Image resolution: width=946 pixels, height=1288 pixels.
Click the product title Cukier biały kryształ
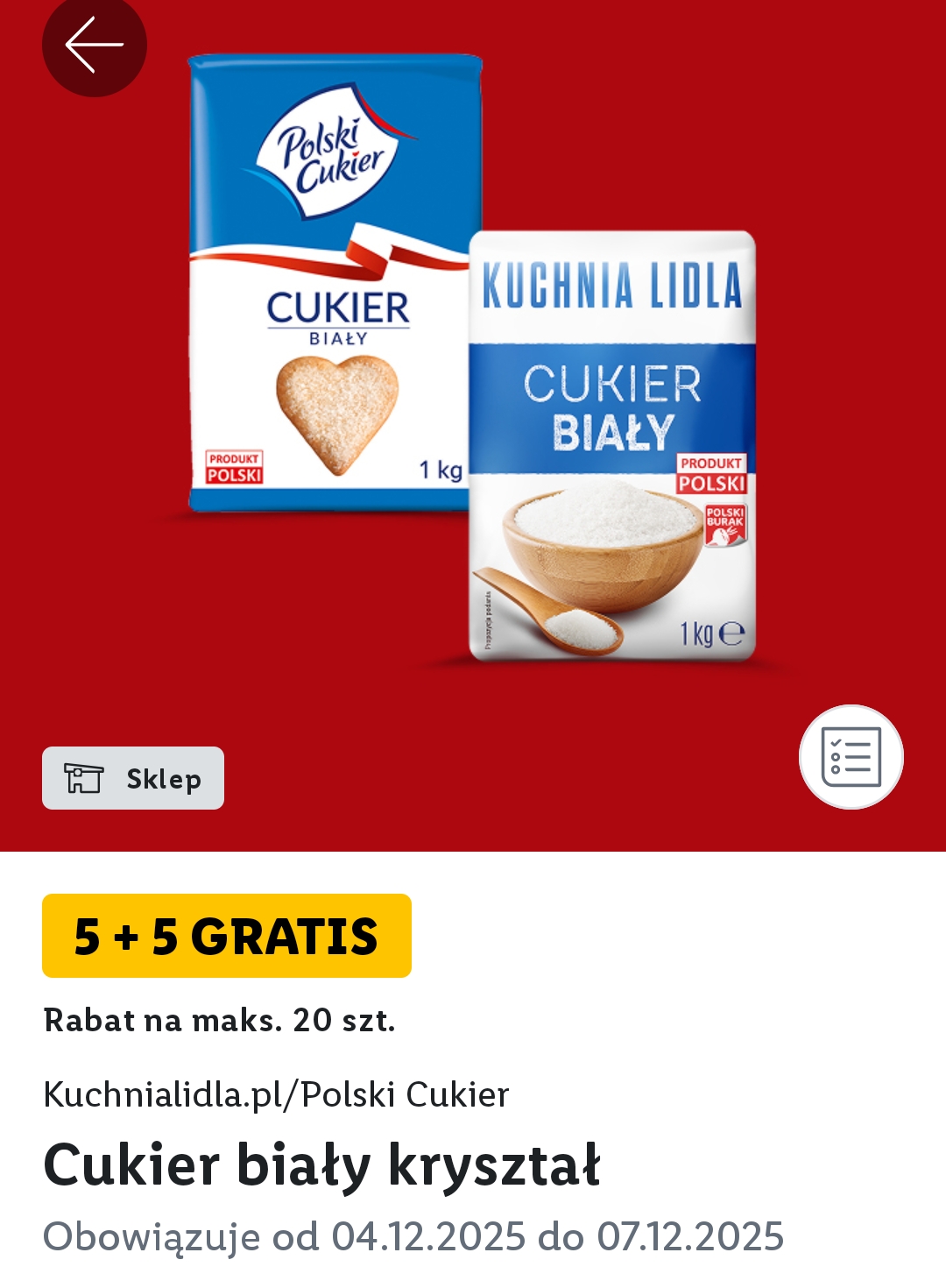pos(322,1165)
